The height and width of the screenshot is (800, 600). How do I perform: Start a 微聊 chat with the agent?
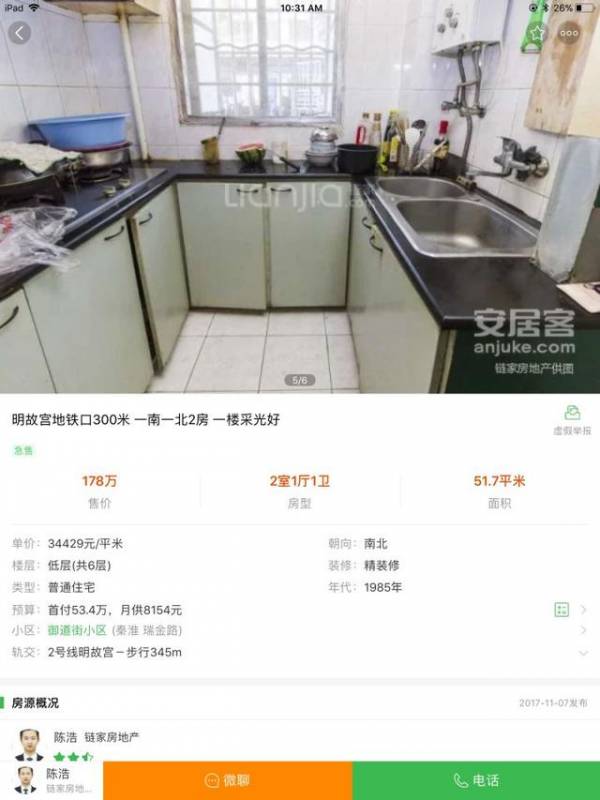pos(227,780)
